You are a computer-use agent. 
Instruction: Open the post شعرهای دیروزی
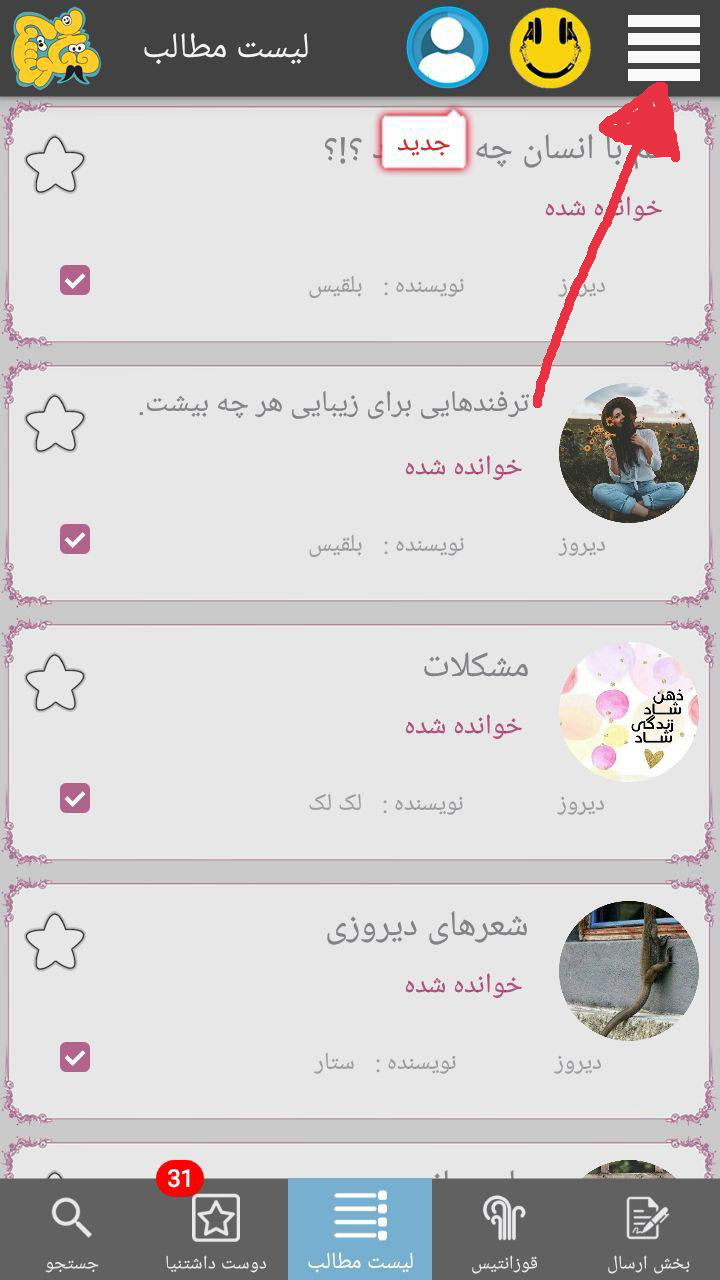click(x=427, y=927)
